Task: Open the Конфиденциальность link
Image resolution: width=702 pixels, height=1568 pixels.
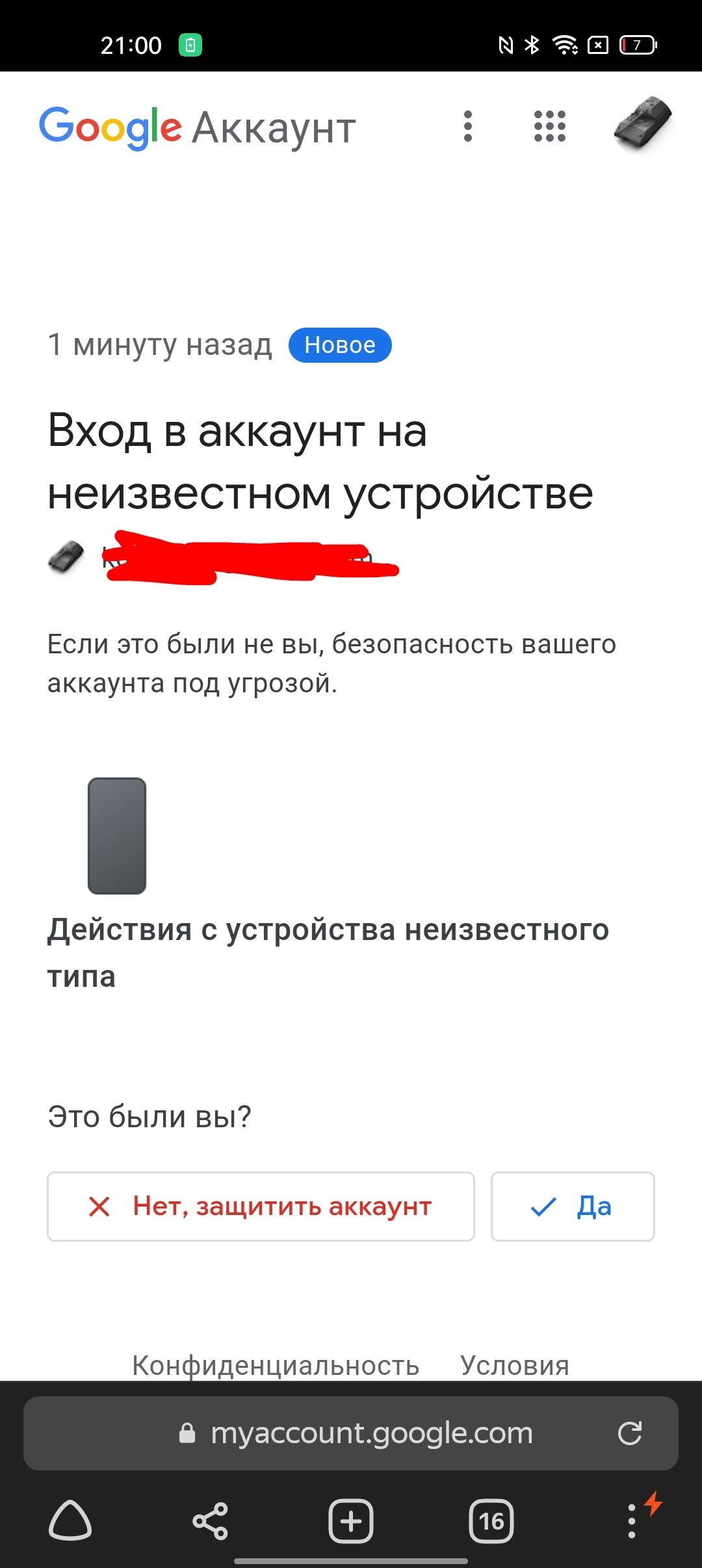Action: coord(276,1365)
